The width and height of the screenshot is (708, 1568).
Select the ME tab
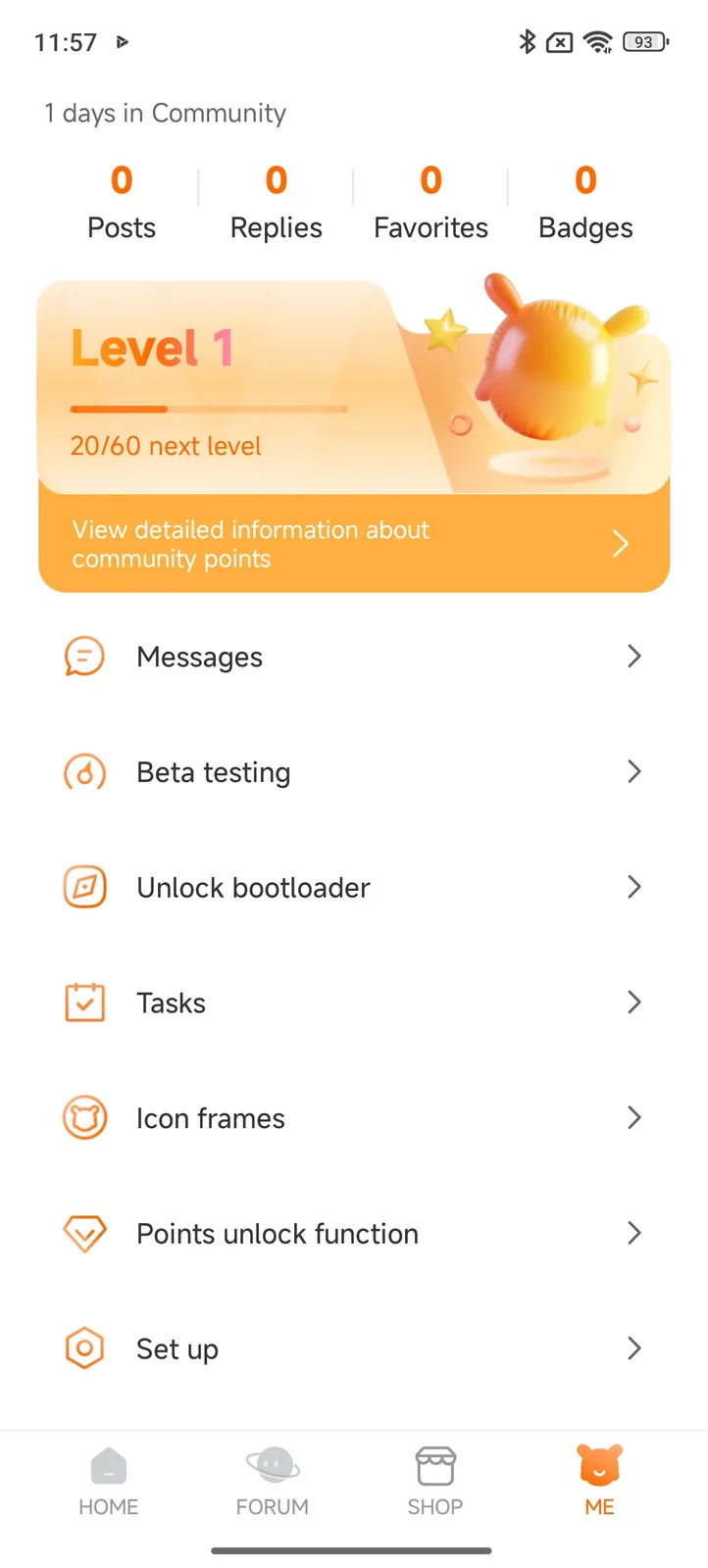click(x=599, y=1482)
